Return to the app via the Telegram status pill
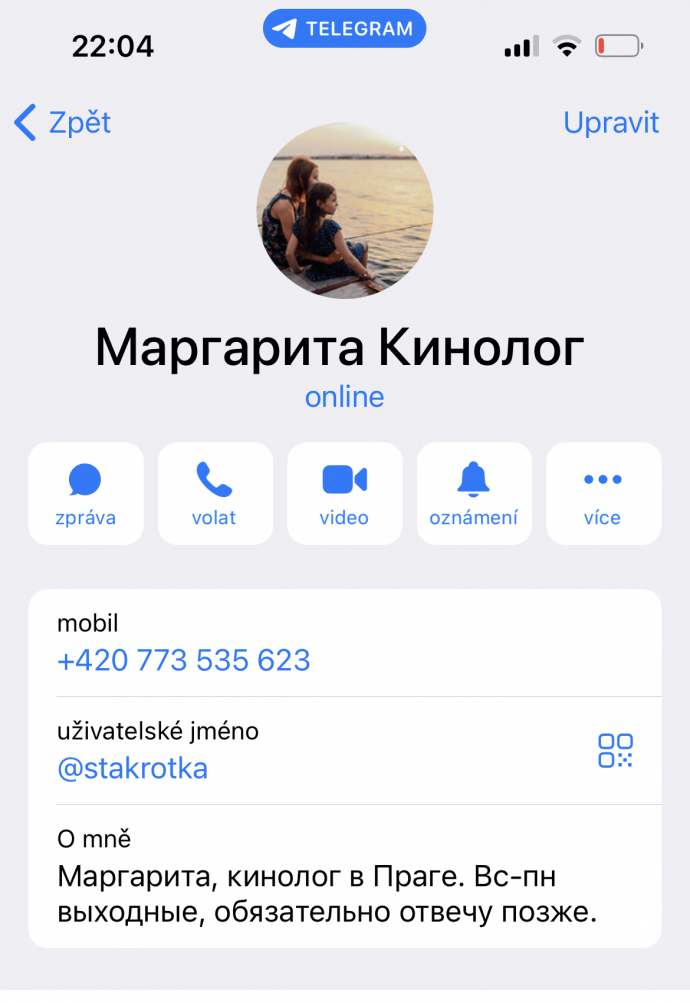Viewport: 690px width, 1003px height. pyautogui.click(x=344, y=29)
